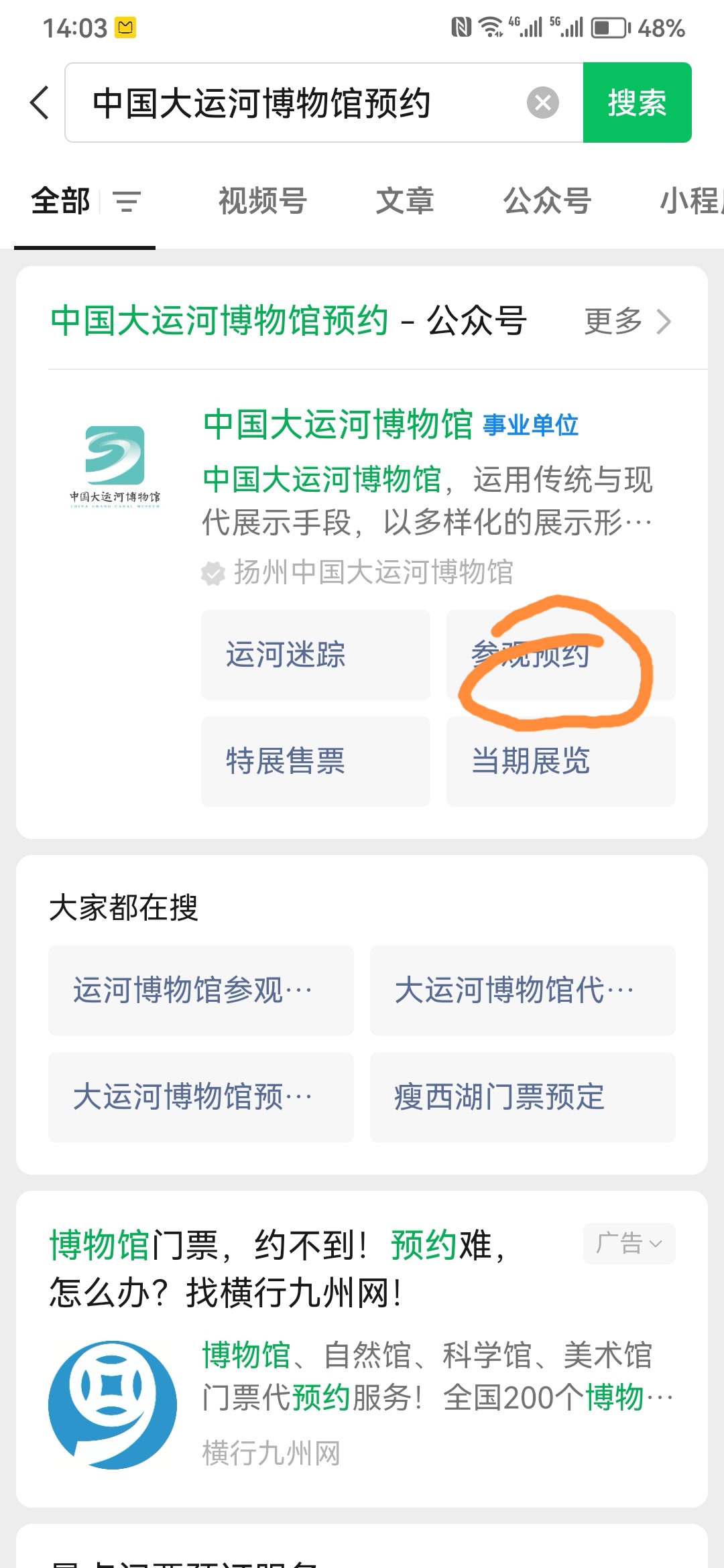Choose the 瘦西湖门票预定 suggestion

coord(523,1097)
